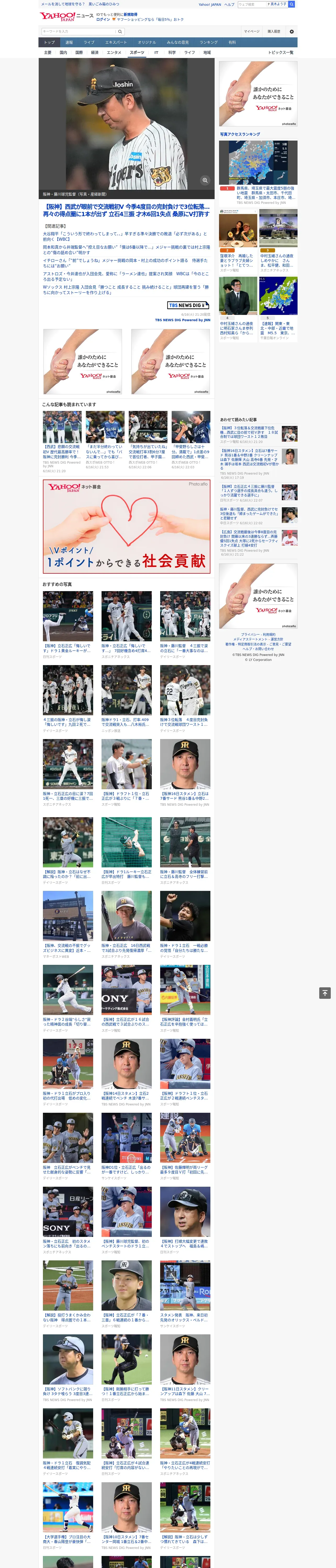This screenshot has height=1568, width=336.
Task: Open the settings gear icon in the header
Action: coord(292,31)
